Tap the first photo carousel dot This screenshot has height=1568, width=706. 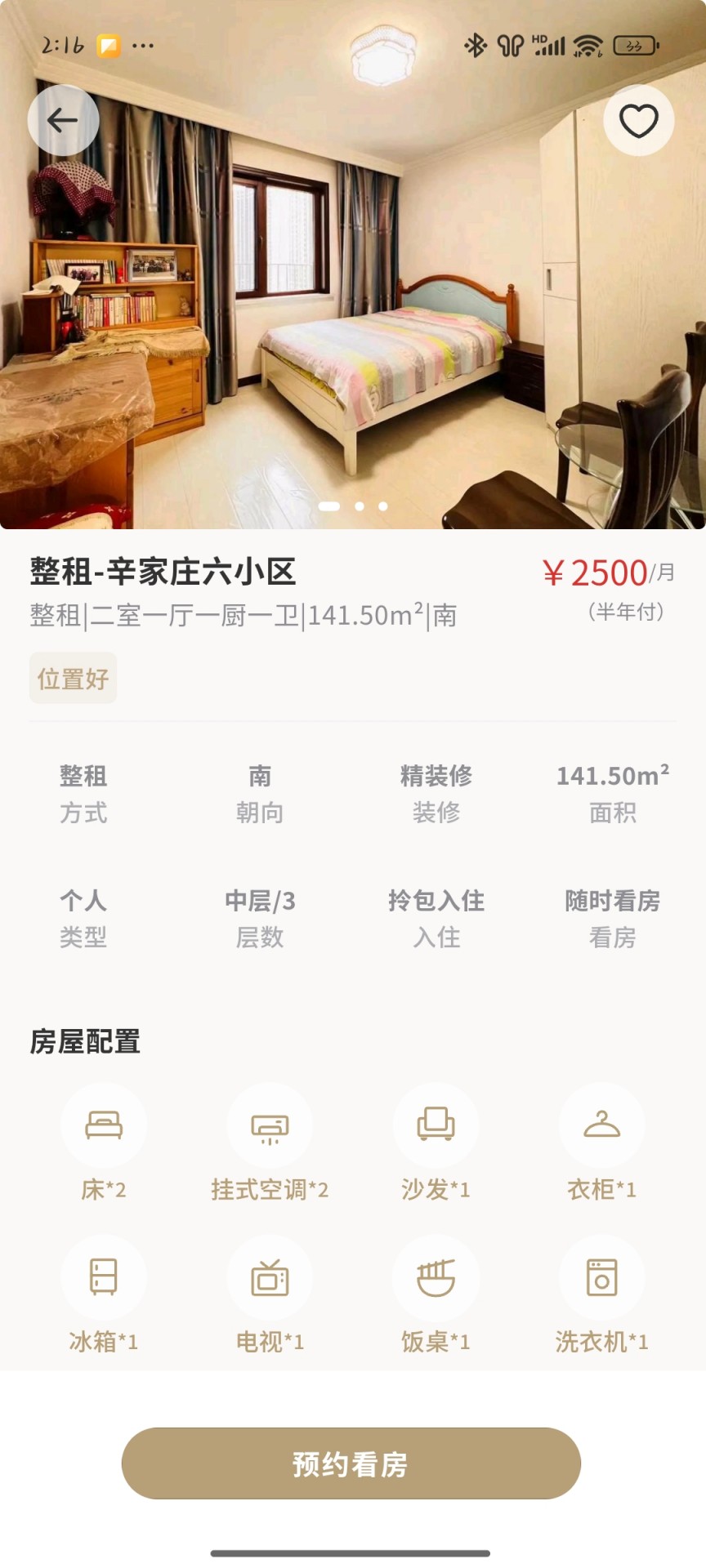click(328, 506)
